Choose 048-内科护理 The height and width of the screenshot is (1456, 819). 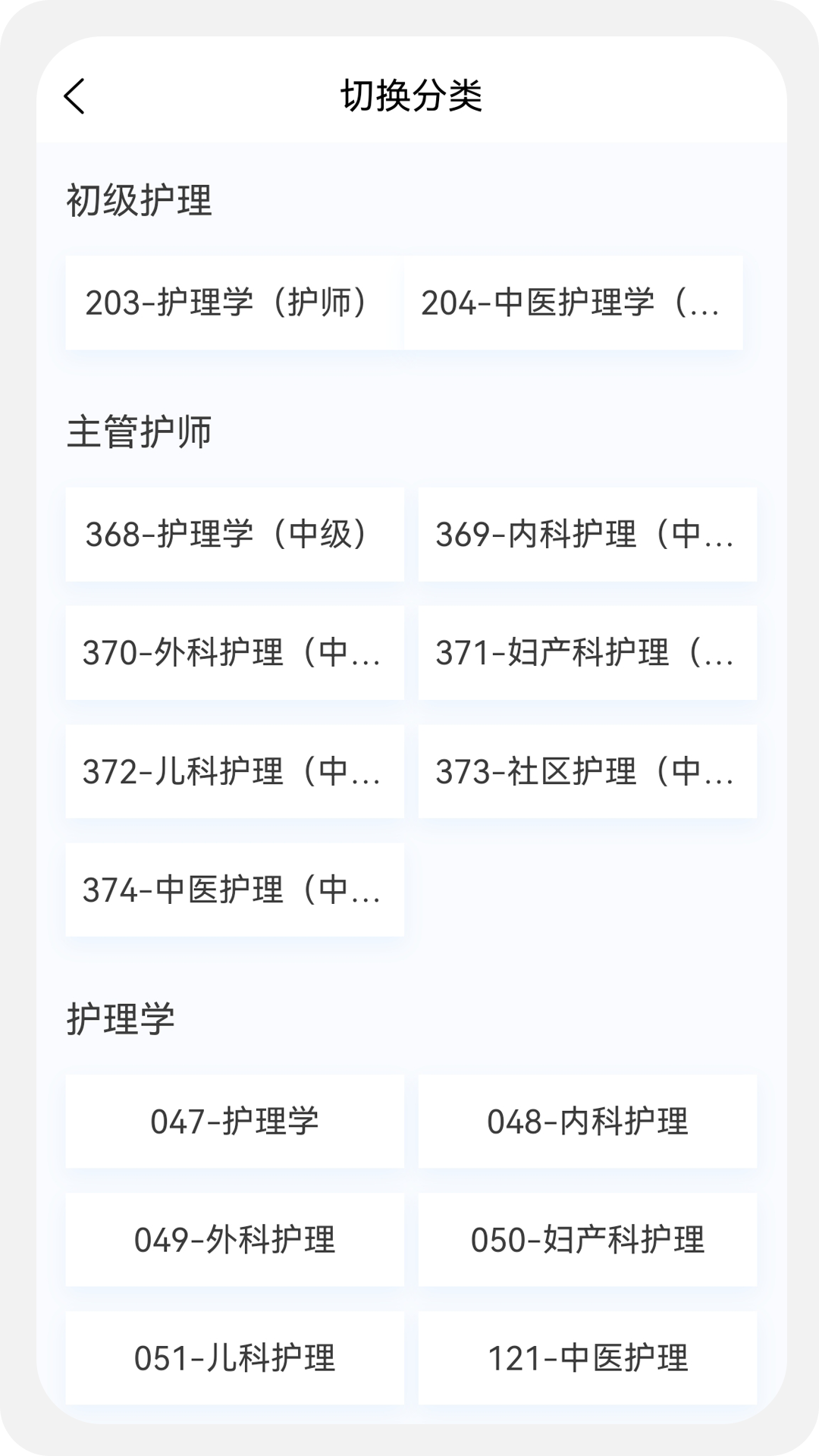[x=588, y=1122]
